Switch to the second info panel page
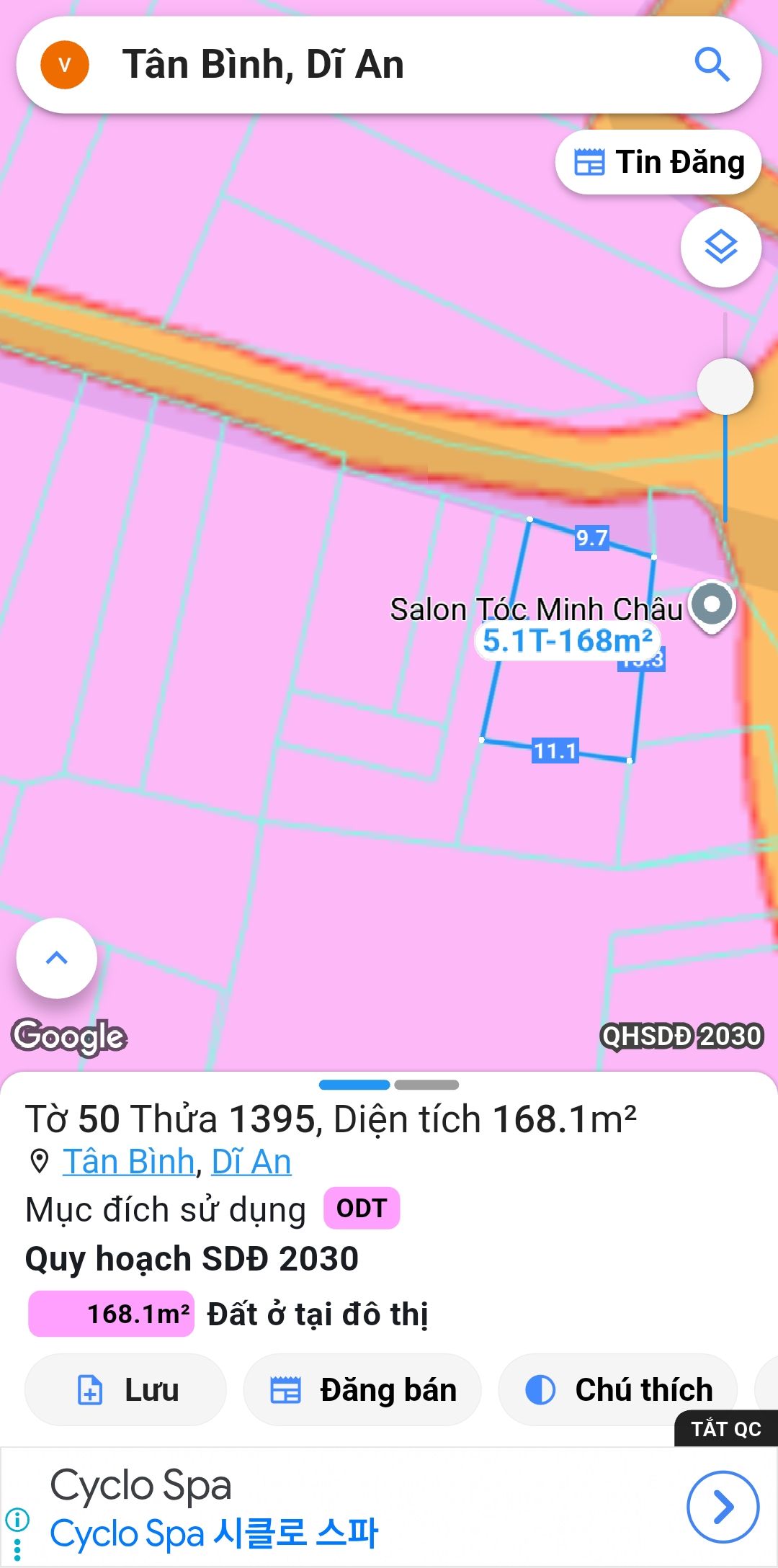The height and width of the screenshot is (1568, 778). [x=426, y=1085]
